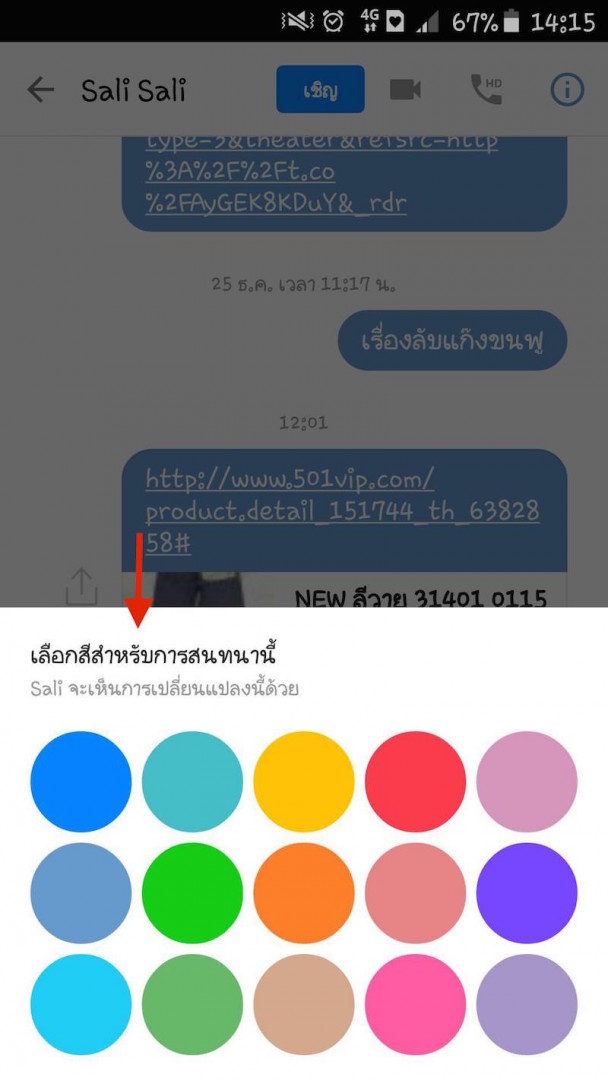Screen dimensions: 608x1080
Task: Pick the salmon pink color swatch
Action: tap(415, 892)
